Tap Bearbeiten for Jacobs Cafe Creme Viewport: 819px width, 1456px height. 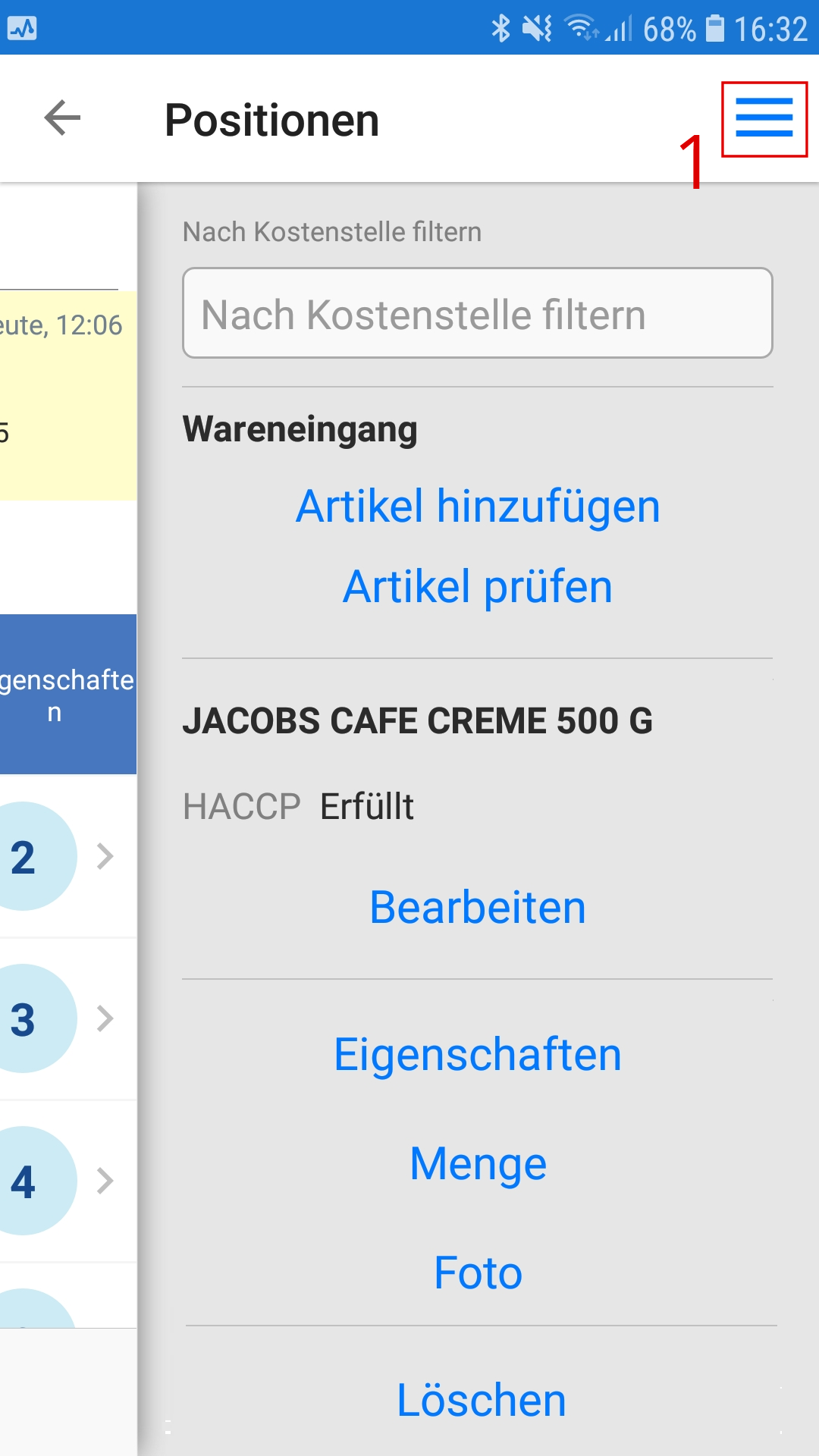477,907
